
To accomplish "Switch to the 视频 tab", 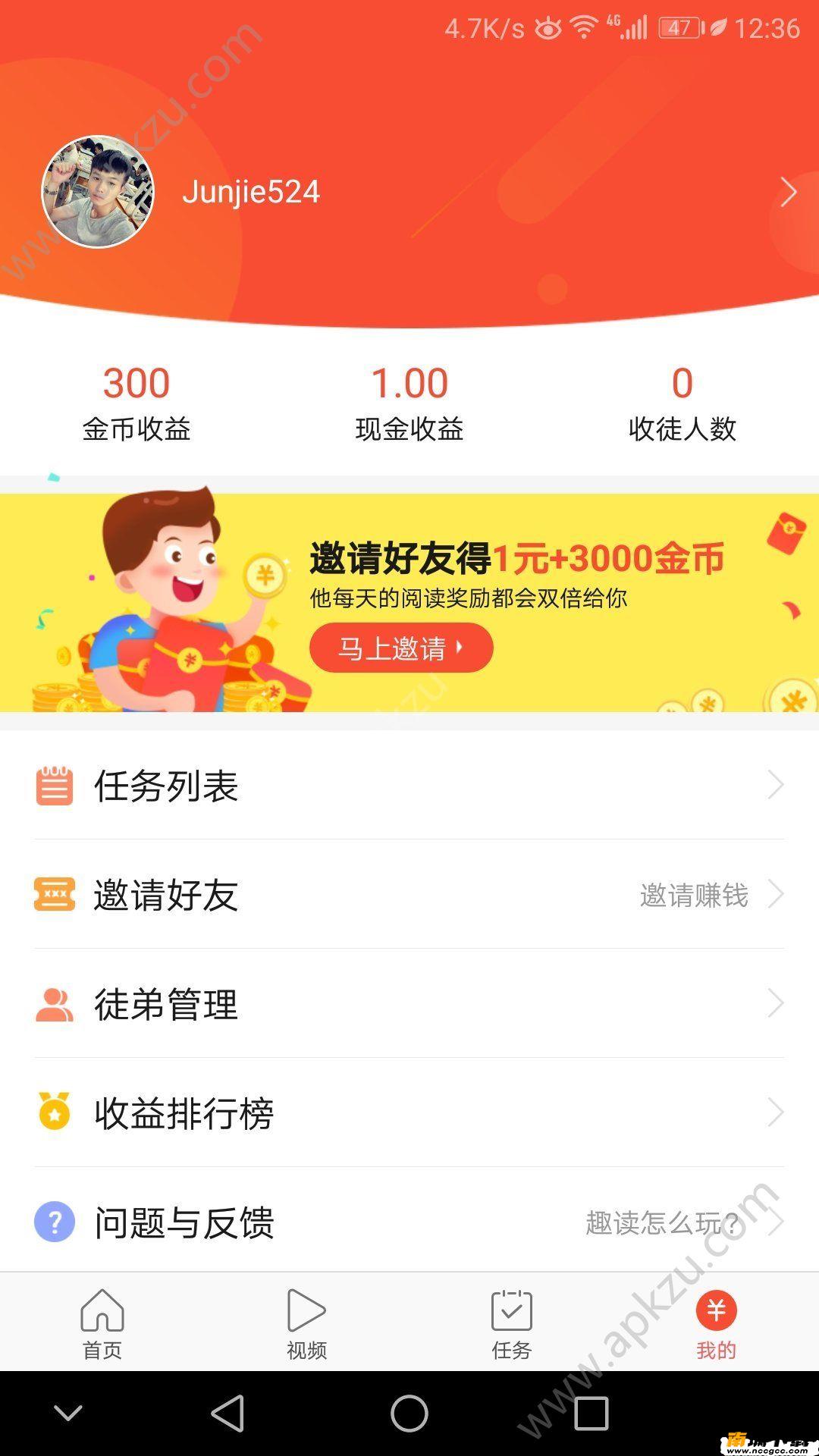I will pyautogui.click(x=307, y=1323).
